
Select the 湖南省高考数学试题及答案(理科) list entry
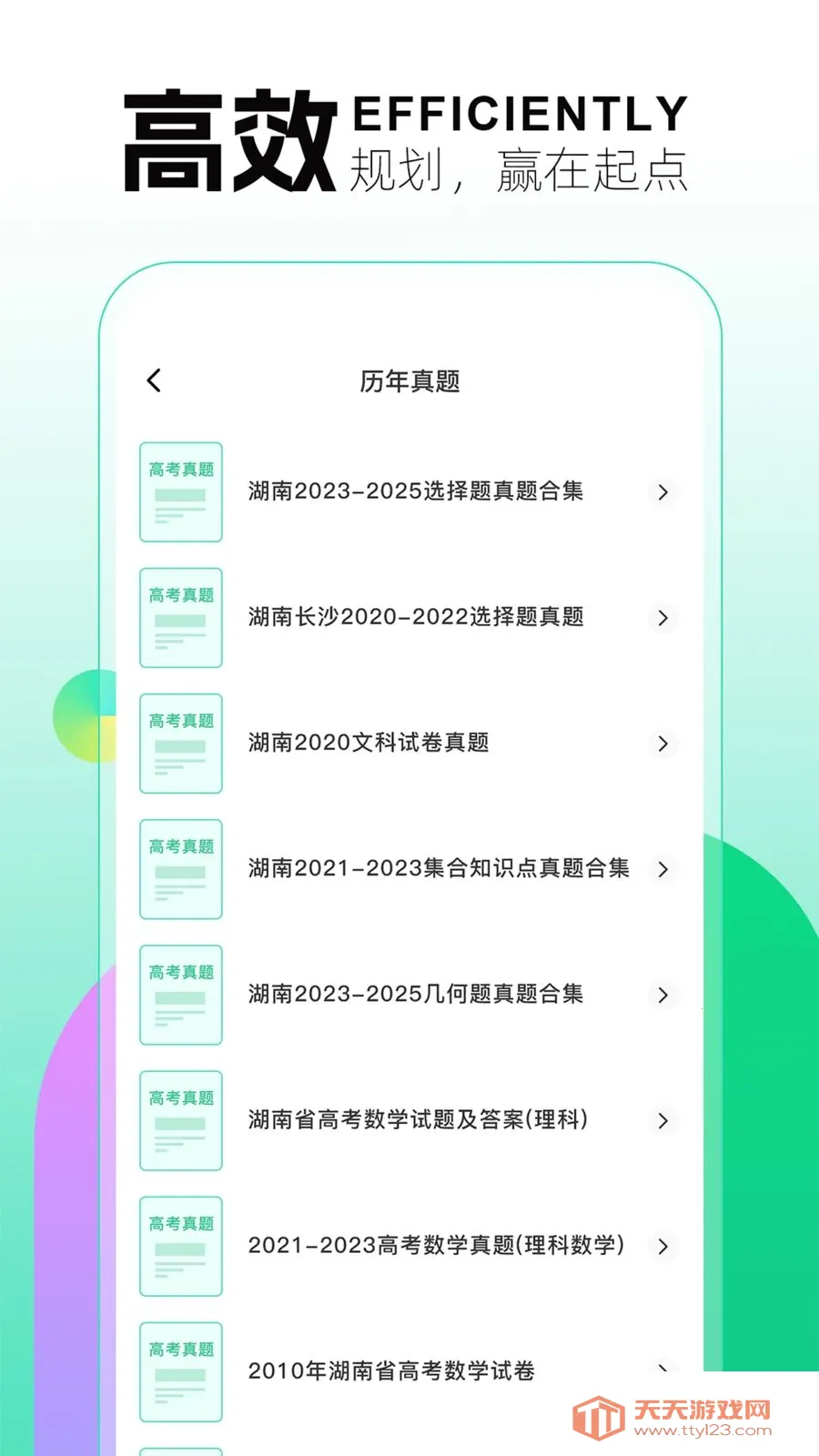tap(419, 1120)
